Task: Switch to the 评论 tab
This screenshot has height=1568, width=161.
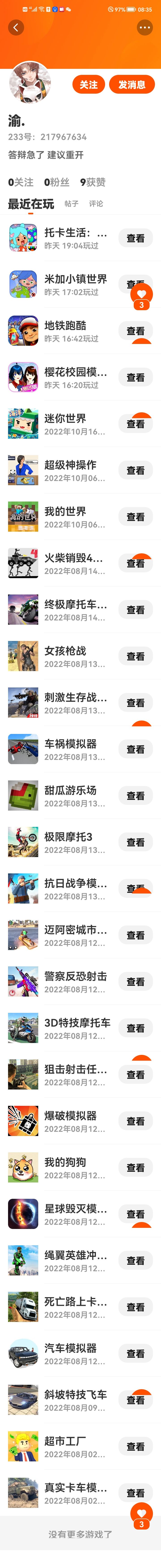Action: coord(96,203)
